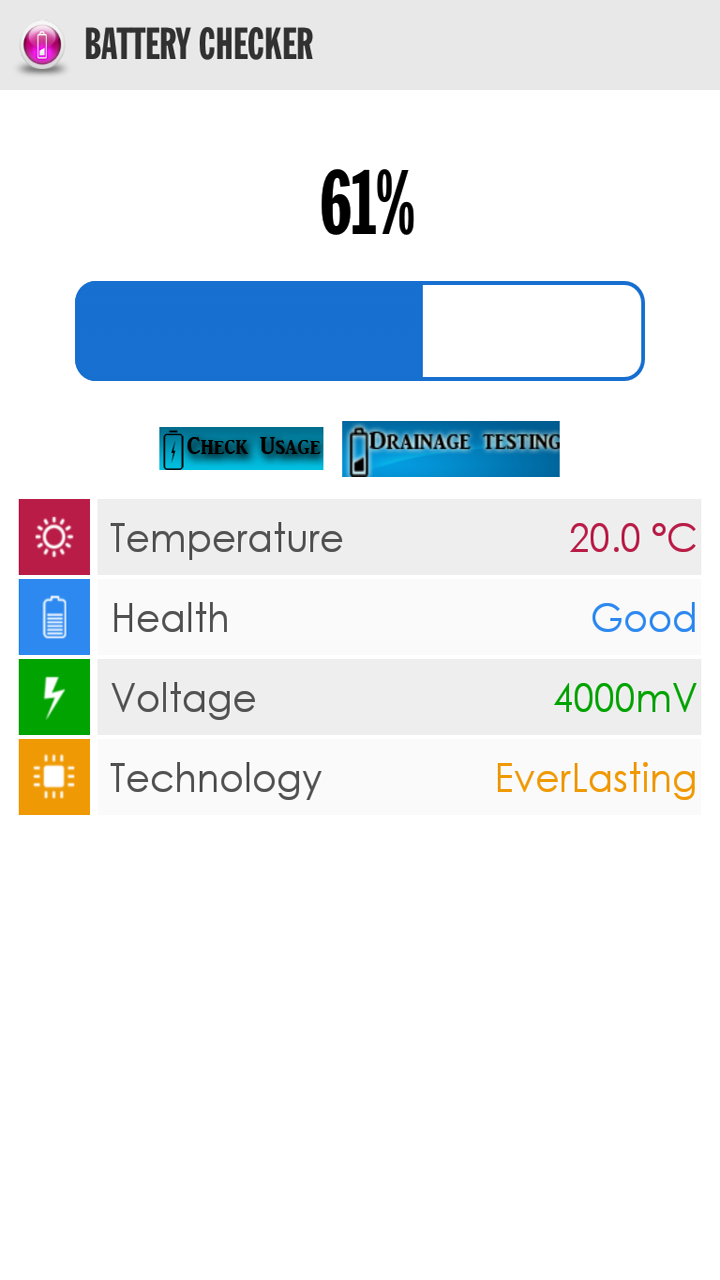Viewport: 720px width, 1280px height.
Task: Click the 61% battery percentage text
Action: (x=366, y=201)
